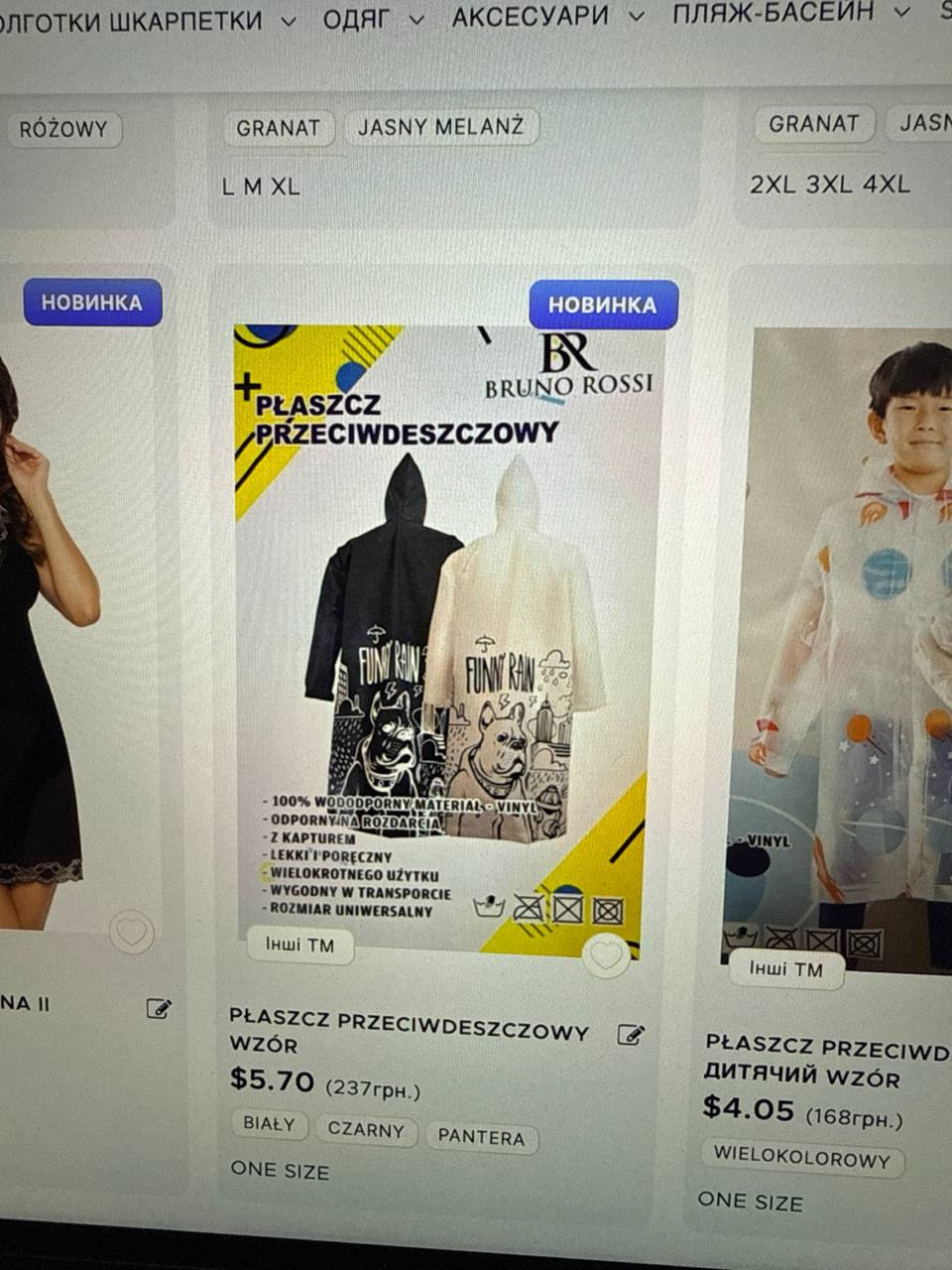Select the Czarny color chip
952x1270 pixels.
[x=366, y=1130]
